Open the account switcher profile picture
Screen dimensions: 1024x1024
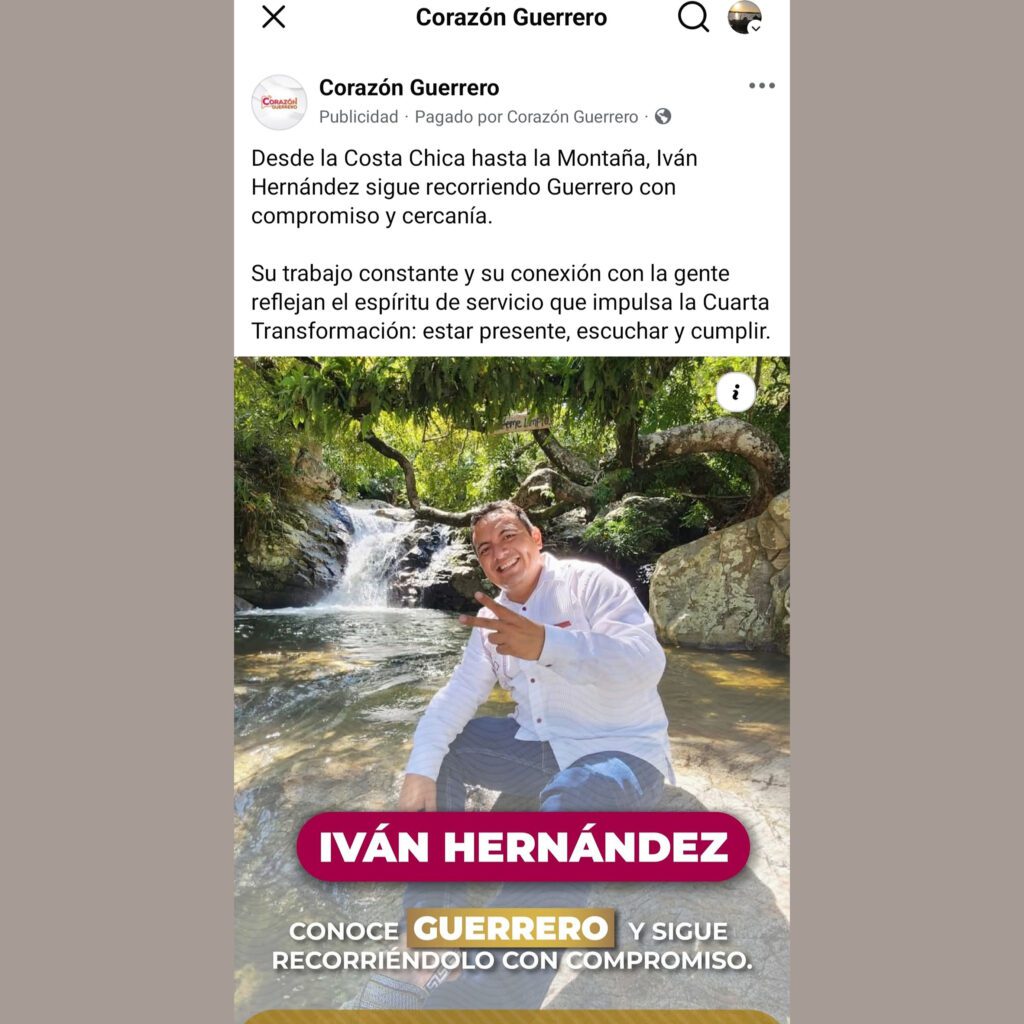744,17
